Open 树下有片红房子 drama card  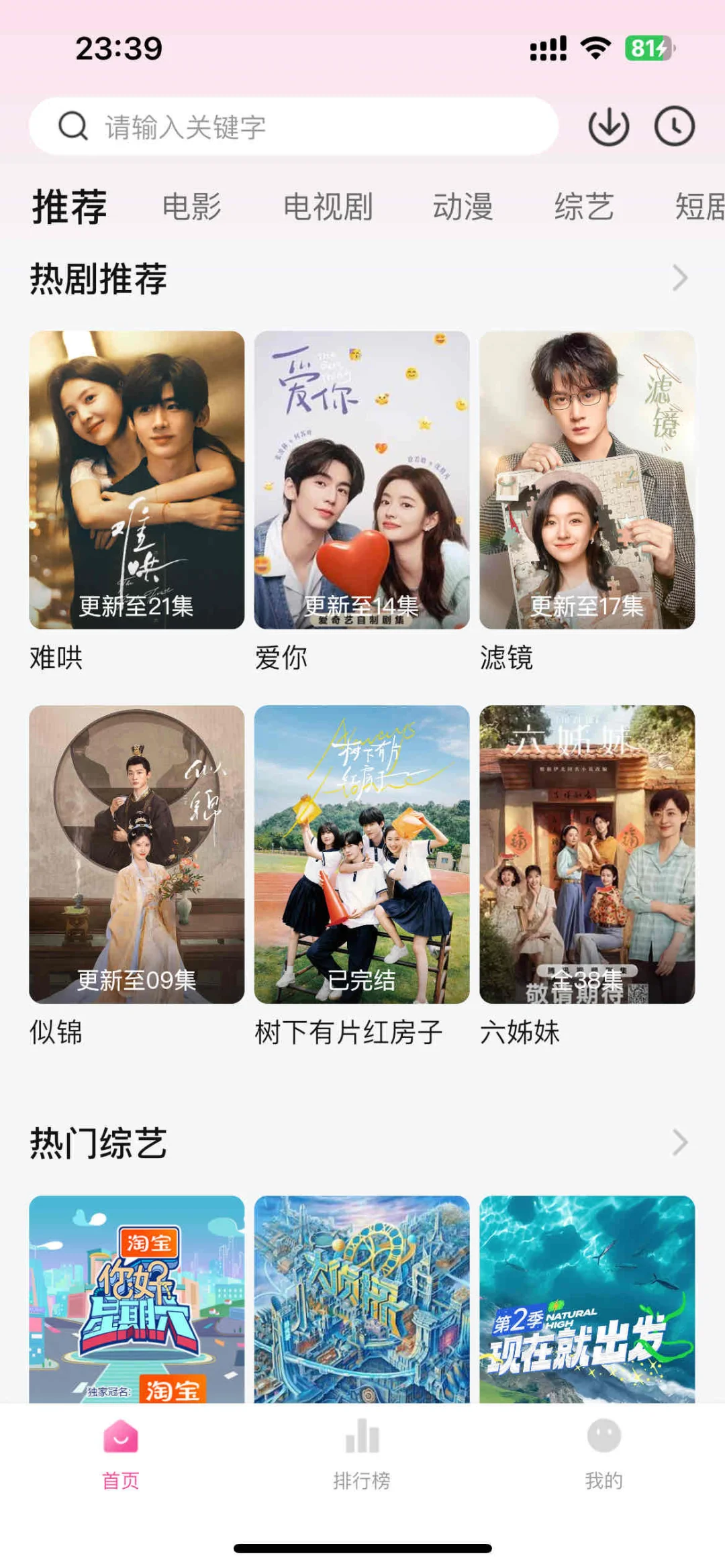point(361,854)
